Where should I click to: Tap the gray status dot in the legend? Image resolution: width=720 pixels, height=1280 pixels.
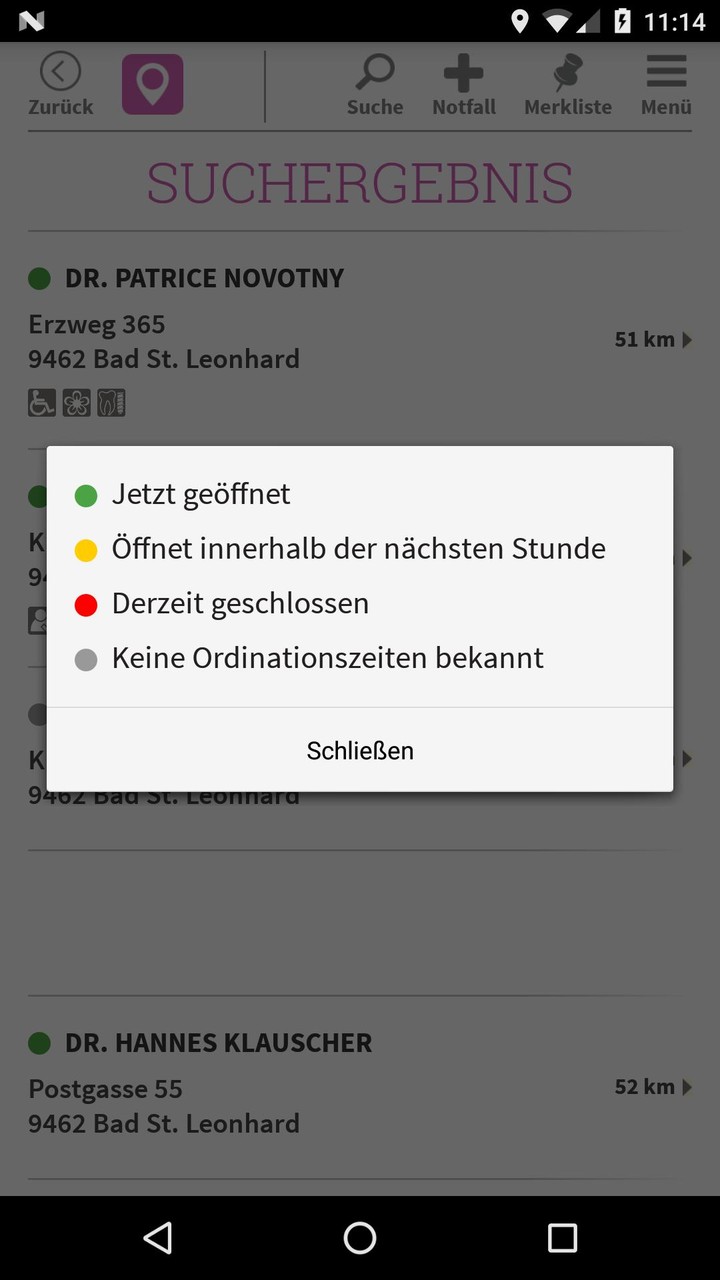88,657
